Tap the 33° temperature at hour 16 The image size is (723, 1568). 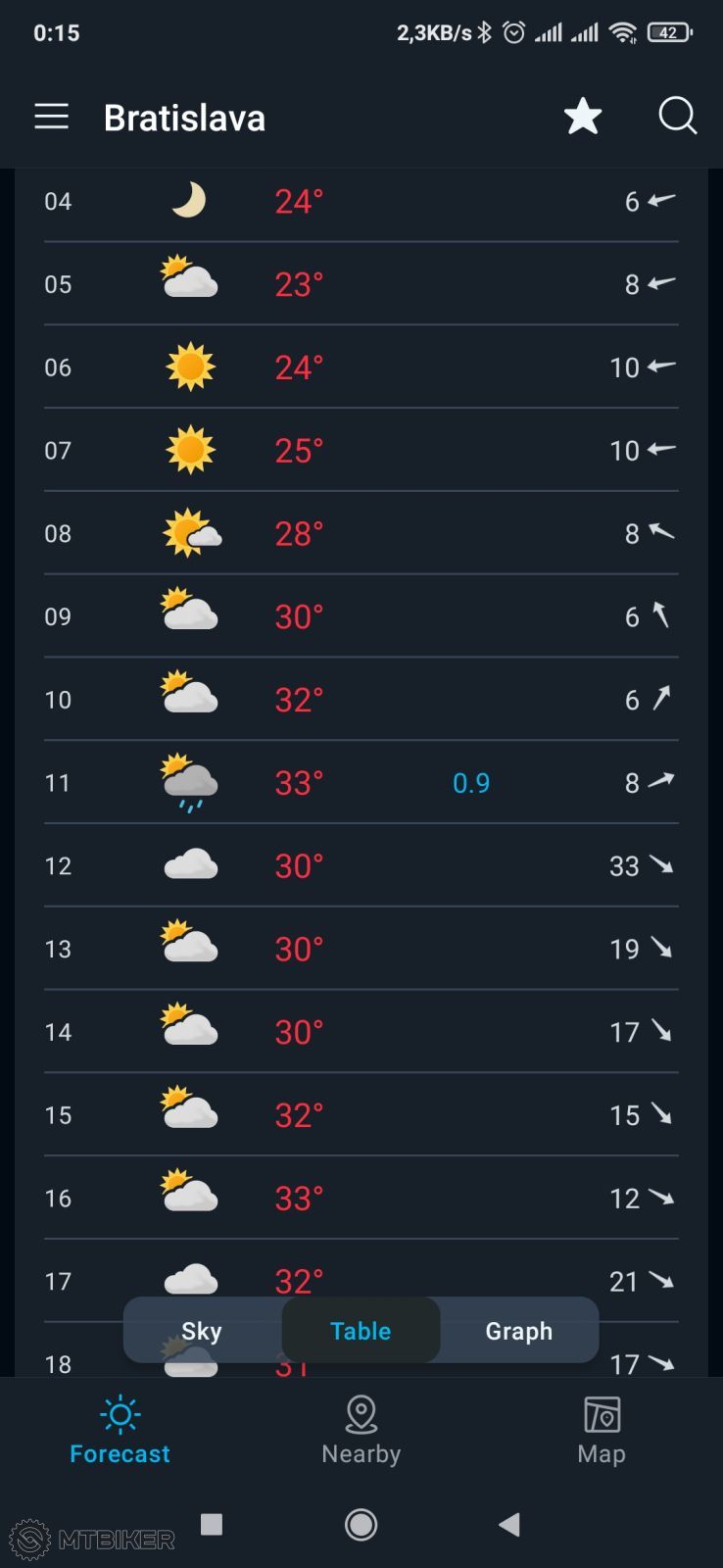coord(297,1198)
